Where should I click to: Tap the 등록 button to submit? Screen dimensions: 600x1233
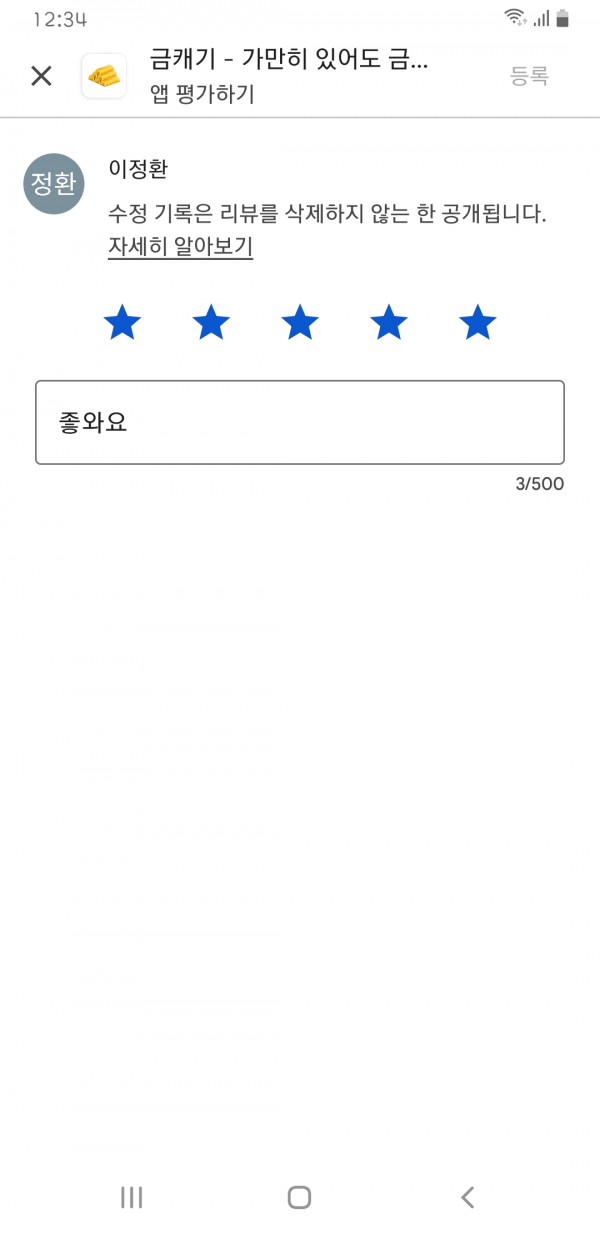(x=530, y=76)
